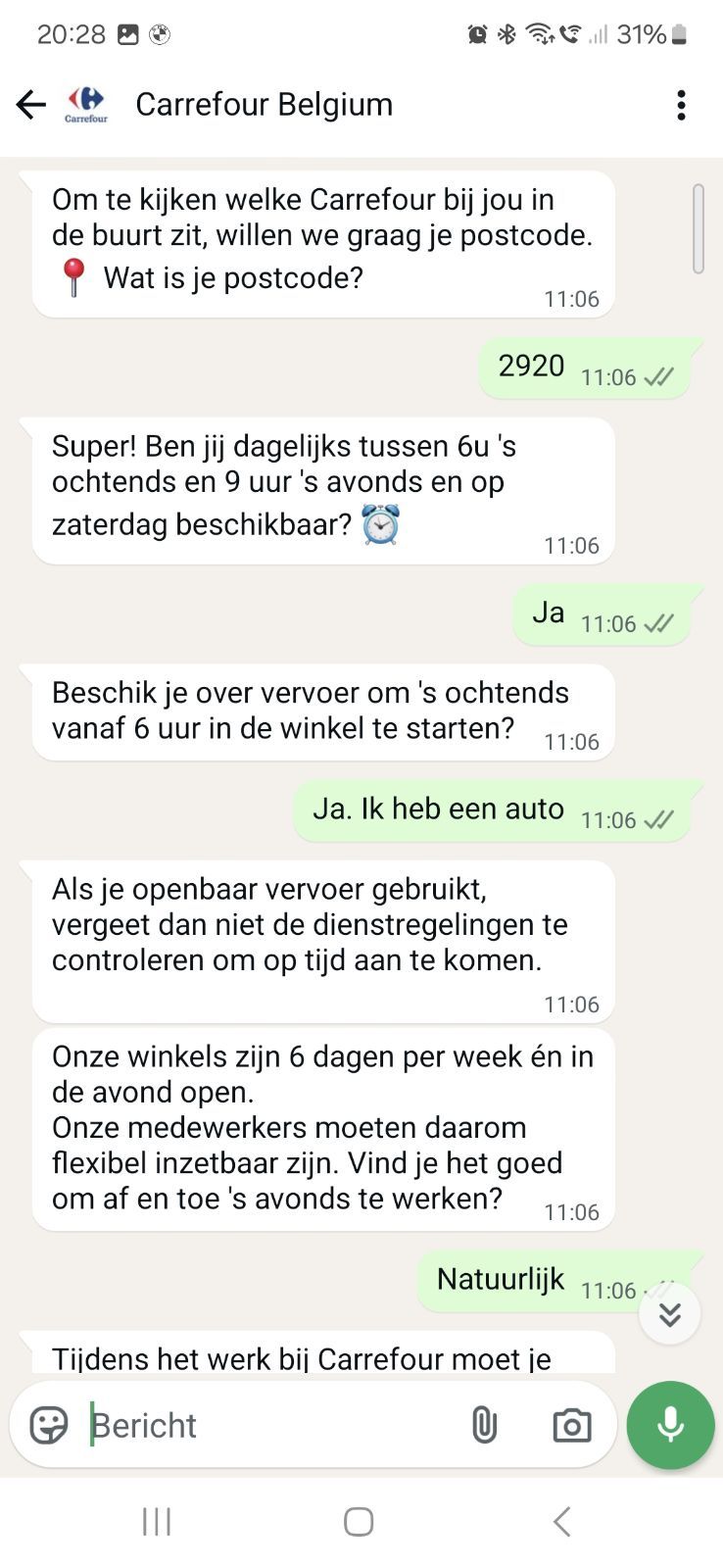Jump to latest messages with double-chevron button
The height and width of the screenshot is (1568, 723).
pos(670,1313)
